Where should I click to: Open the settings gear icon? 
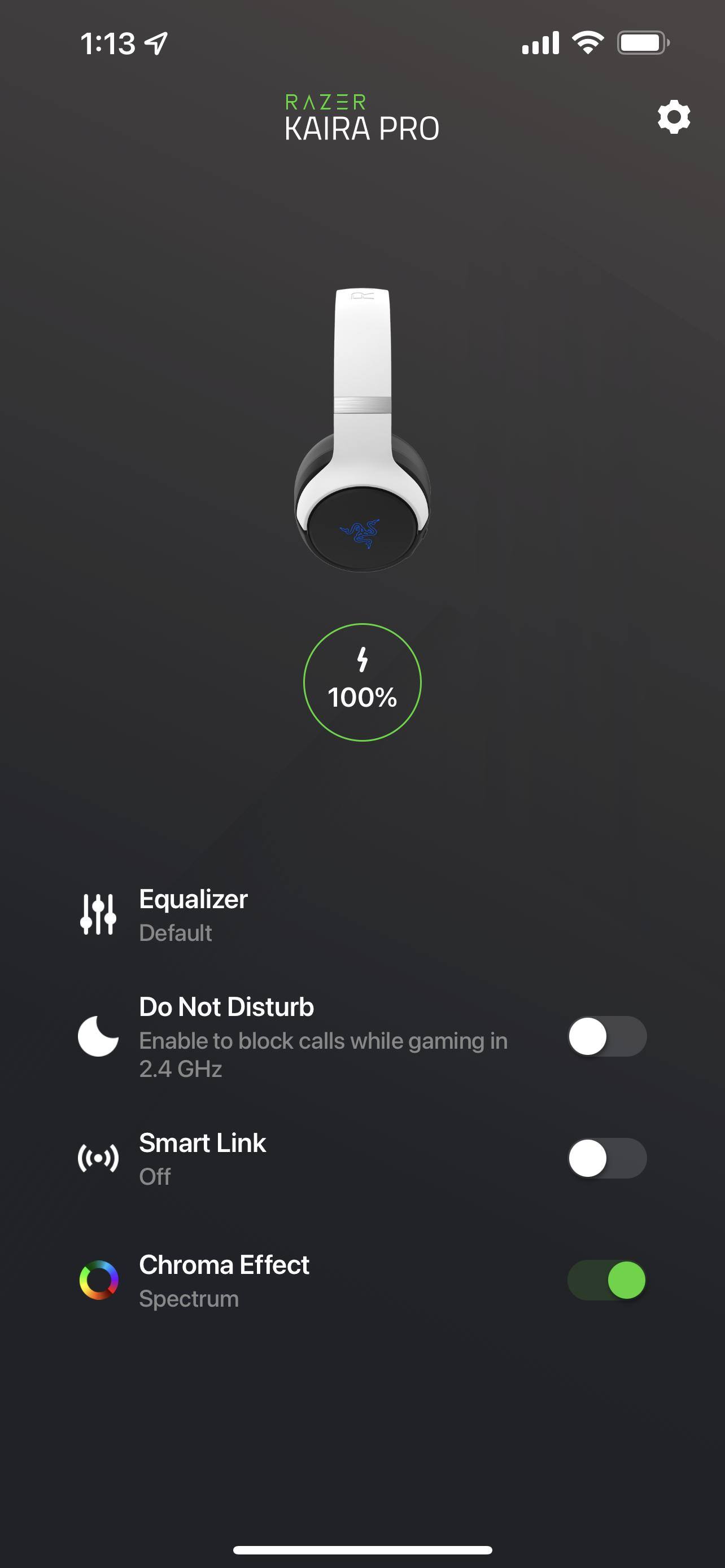coord(673,117)
